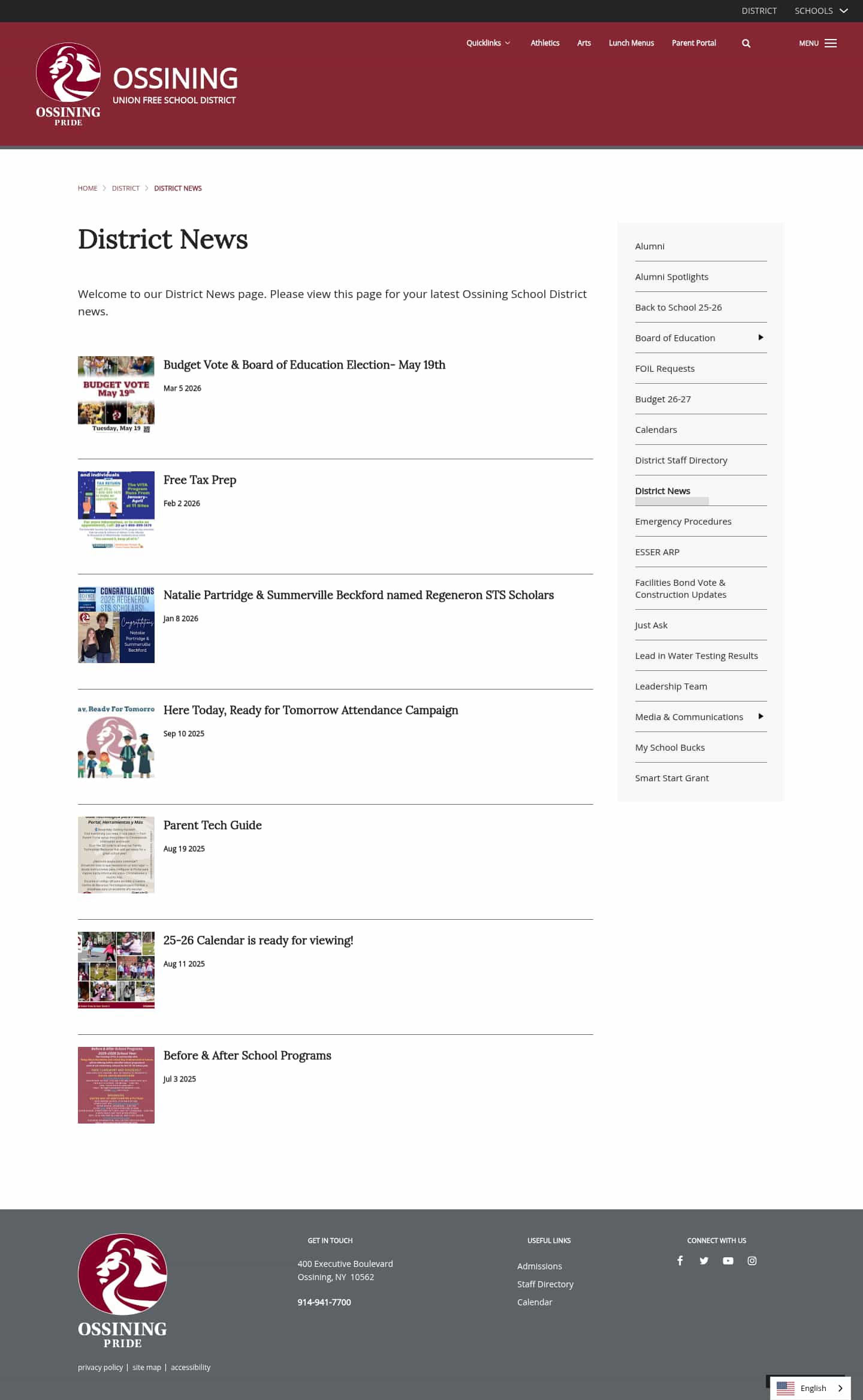Expand the Quicklinks dropdown

488,43
